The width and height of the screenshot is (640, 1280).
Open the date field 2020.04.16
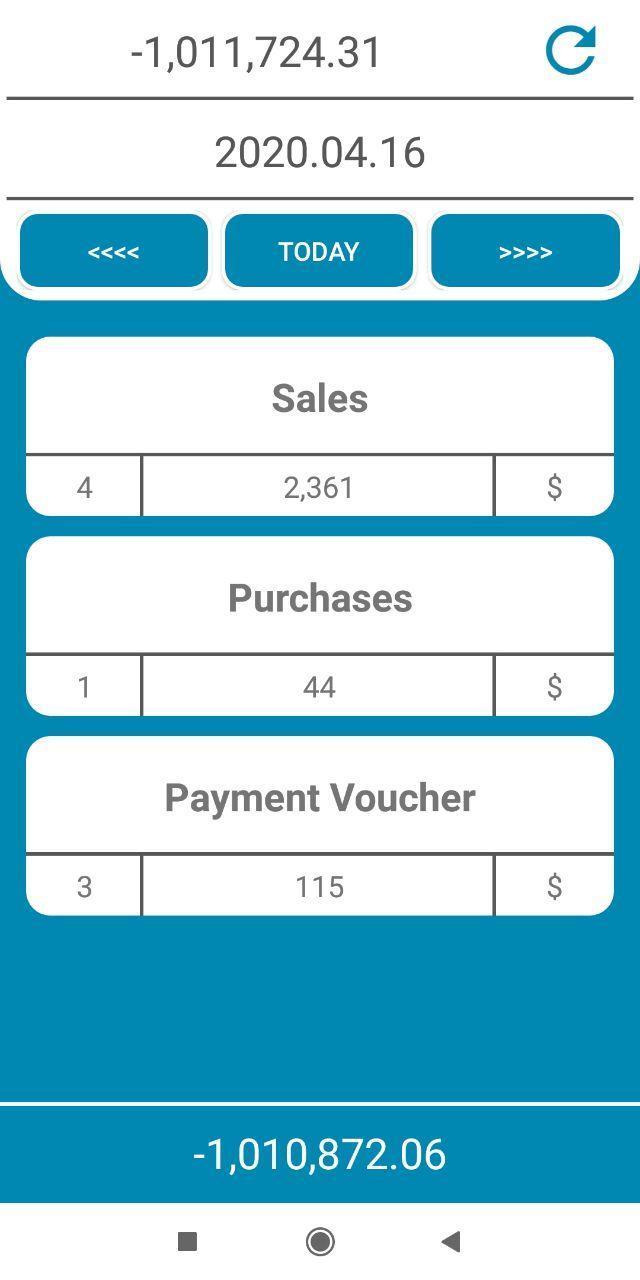320,152
